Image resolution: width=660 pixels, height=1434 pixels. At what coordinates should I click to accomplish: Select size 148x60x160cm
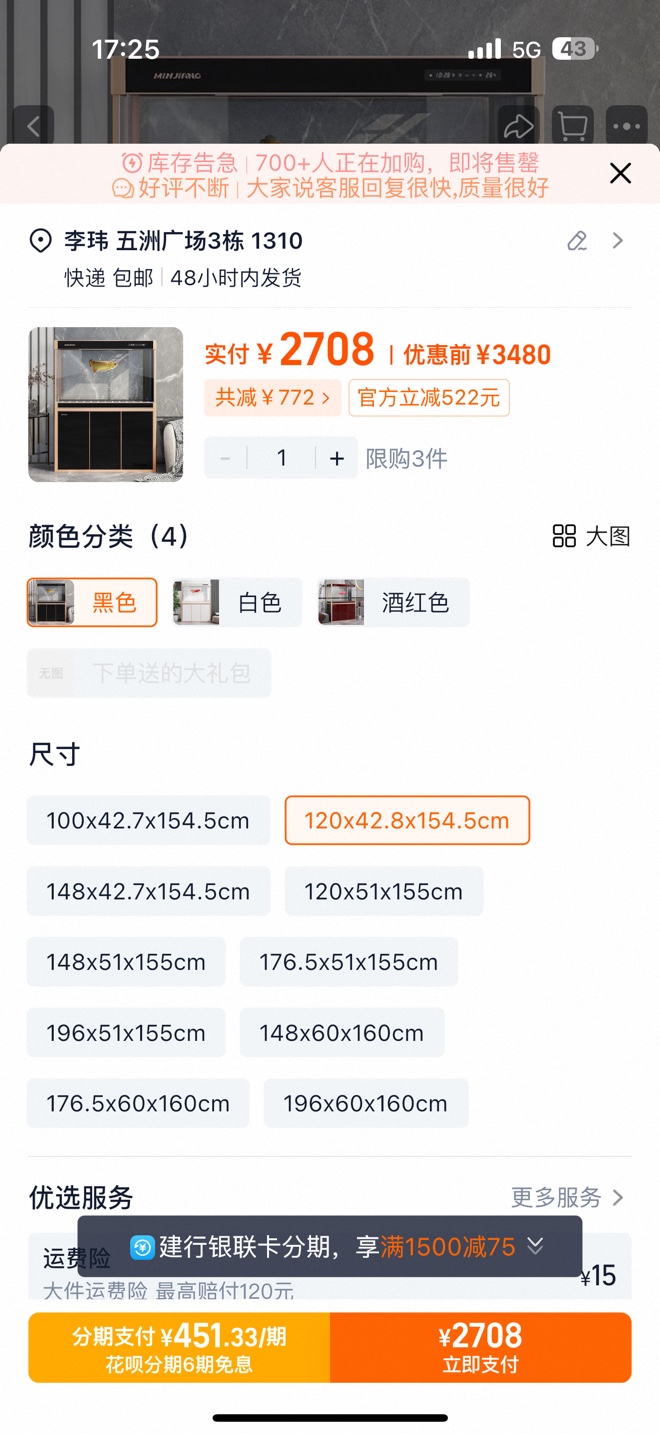pos(341,1033)
